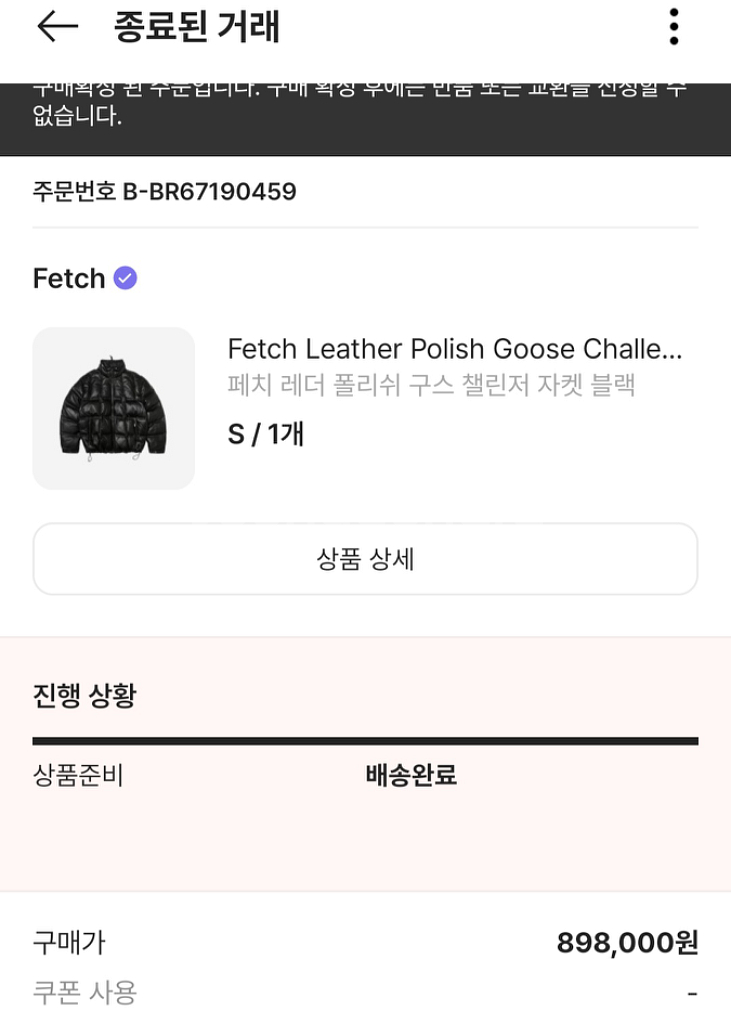Viewport: 731px width, 1024px height.
Task: Open the three-dot overflow menu
Action: (x=674, y=27)
